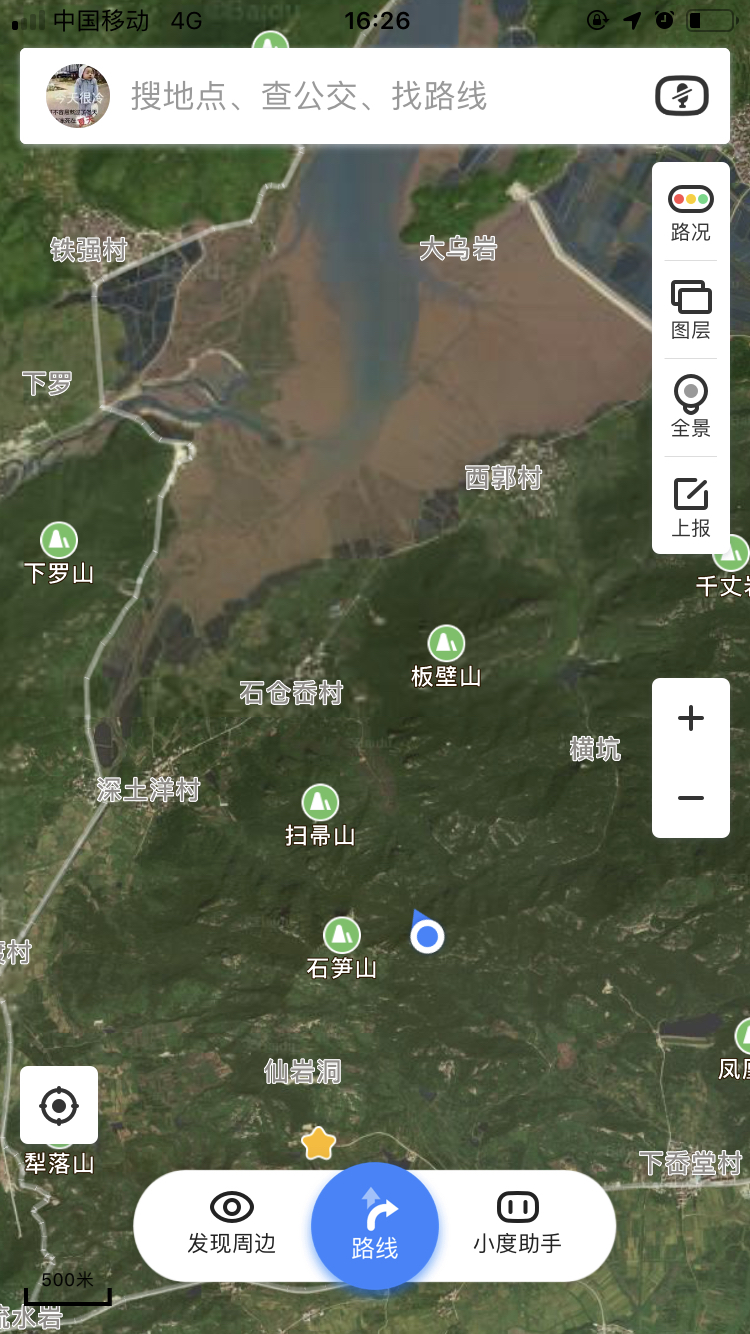Viewport: 750px width, 1334px height.
Task: Toggle 路况 traffic conditions
Action: 690,212
